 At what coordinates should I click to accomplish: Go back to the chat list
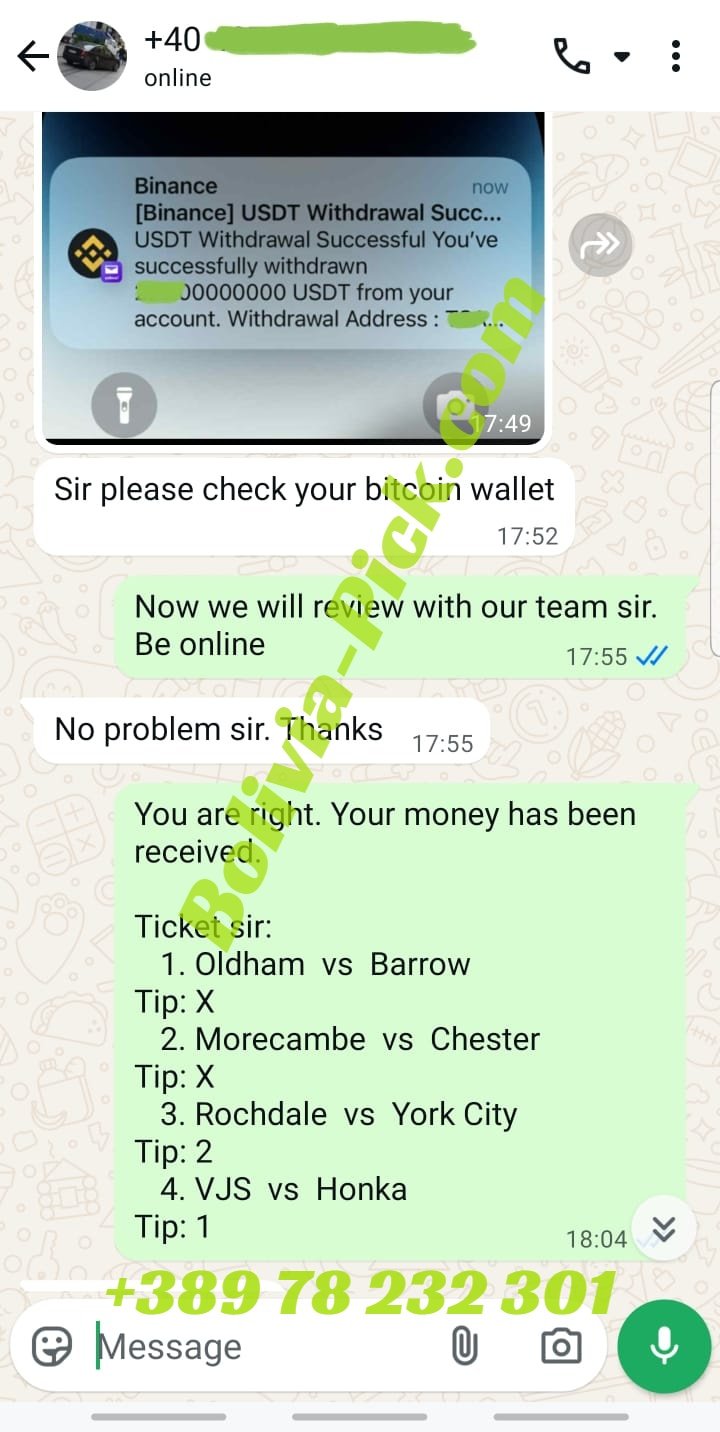[32, 57]
